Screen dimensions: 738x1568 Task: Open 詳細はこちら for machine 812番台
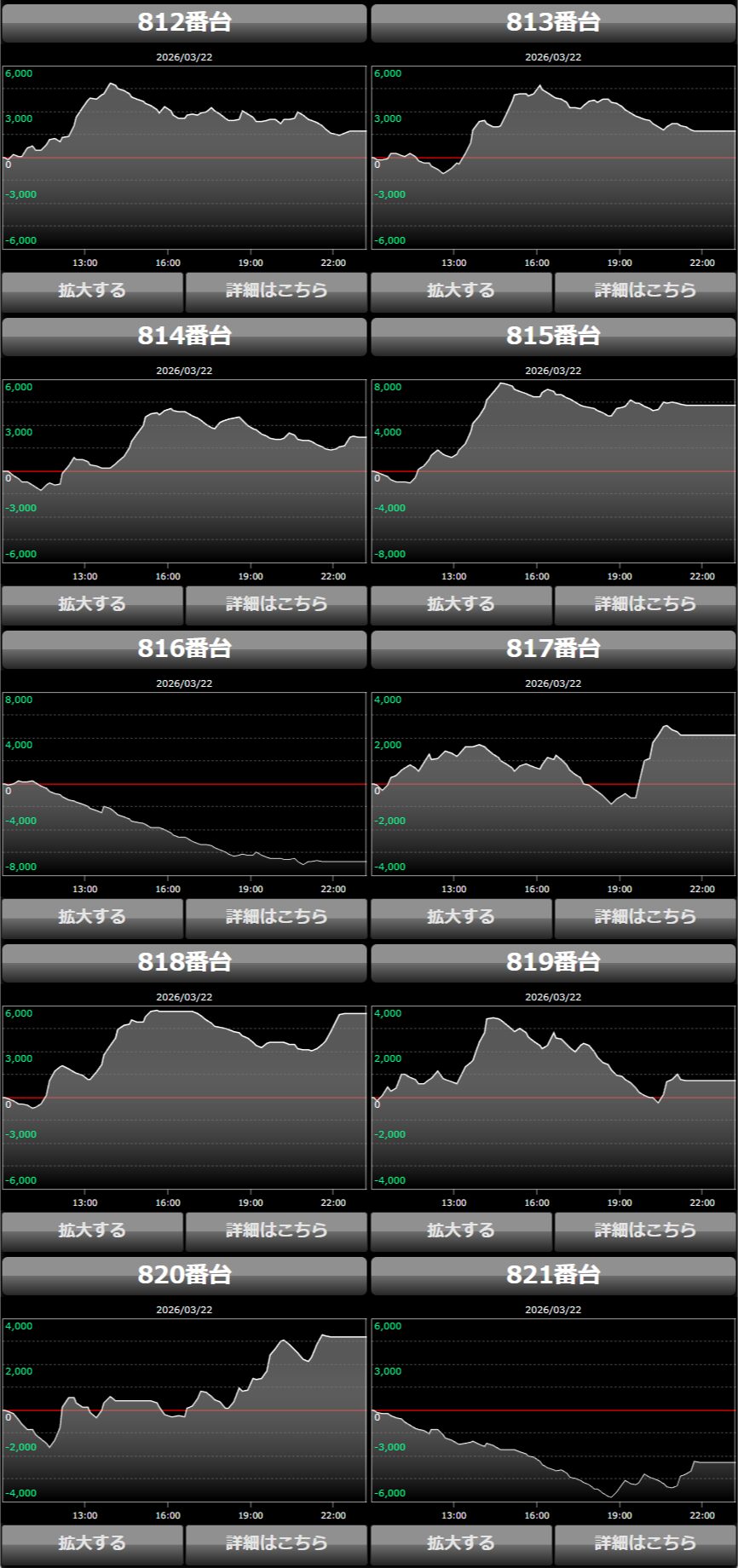point(276,291)
